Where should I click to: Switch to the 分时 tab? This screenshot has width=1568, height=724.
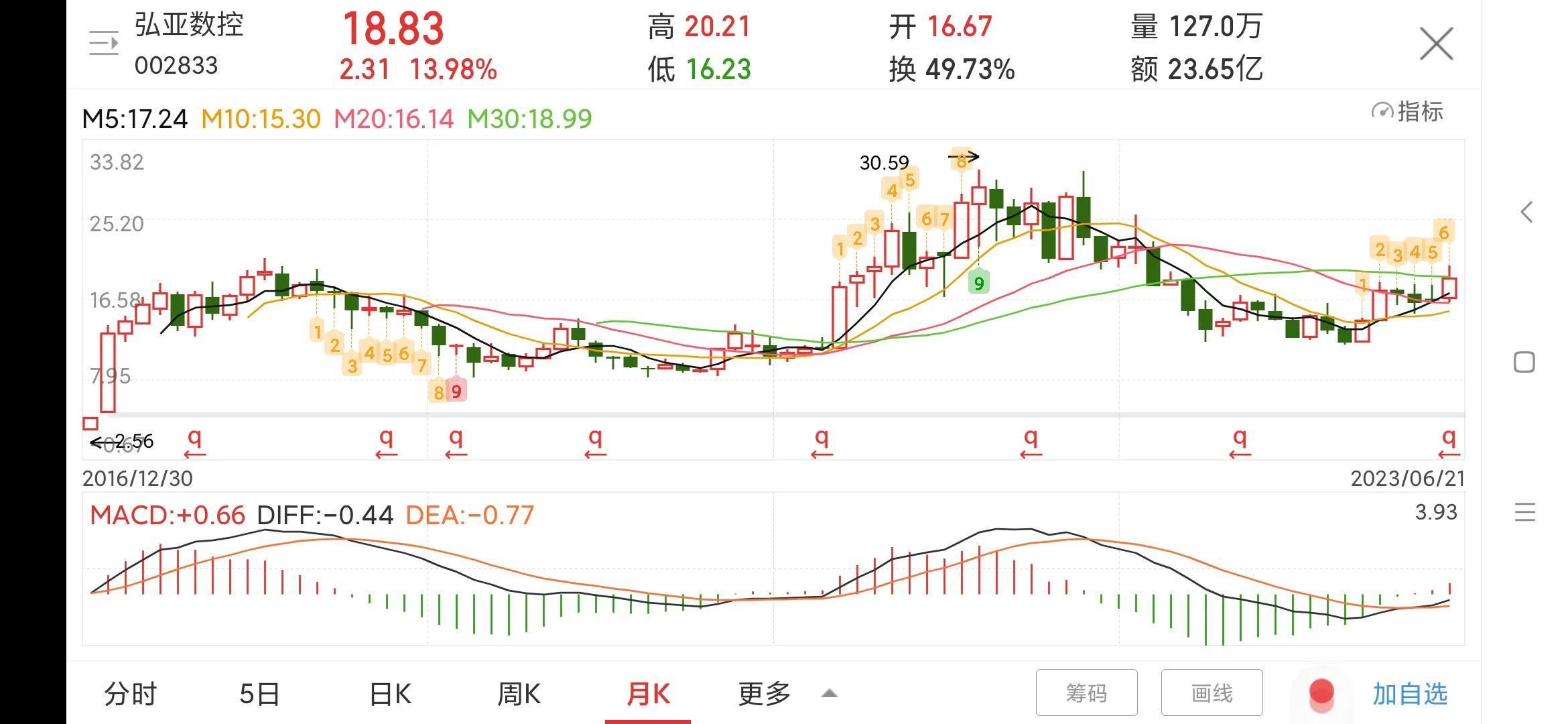tap(131, 693)
